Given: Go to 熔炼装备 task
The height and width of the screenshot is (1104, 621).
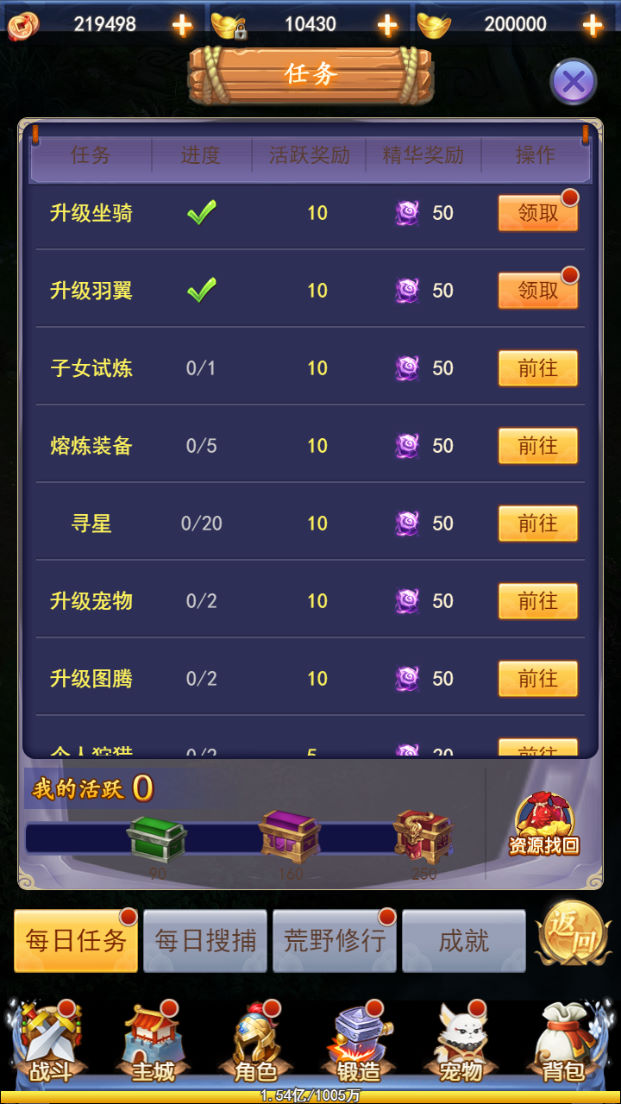Looking at the screenshot, I should pos(538,446).
